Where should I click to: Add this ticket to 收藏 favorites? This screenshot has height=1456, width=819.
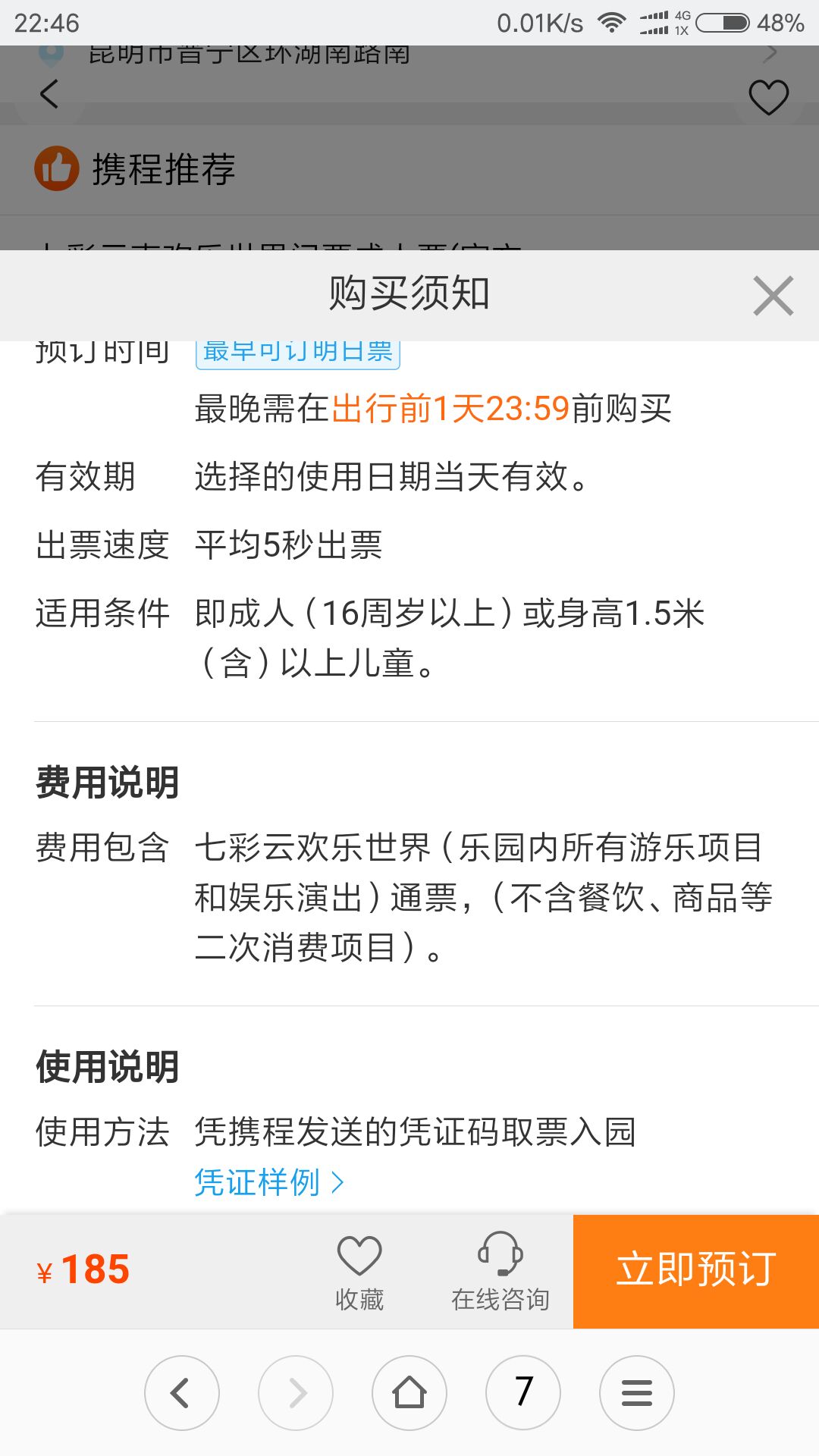pyautogui.click(x=359, y=1272)
